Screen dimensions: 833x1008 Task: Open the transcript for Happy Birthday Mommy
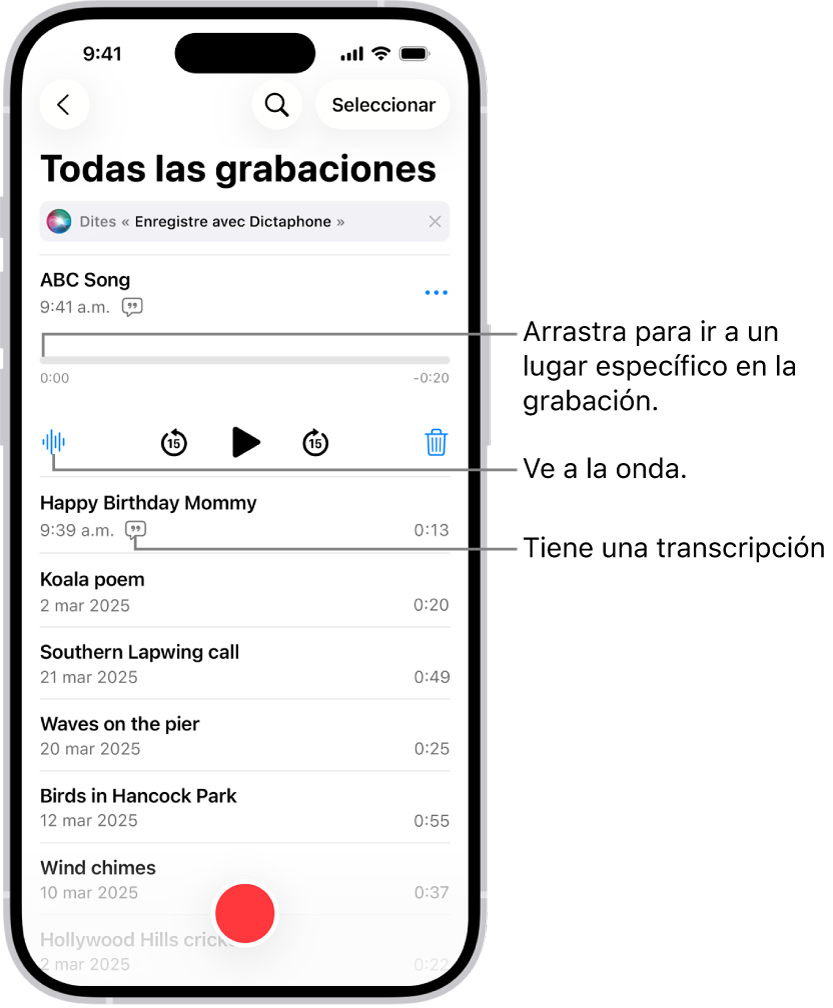[135, 531]
